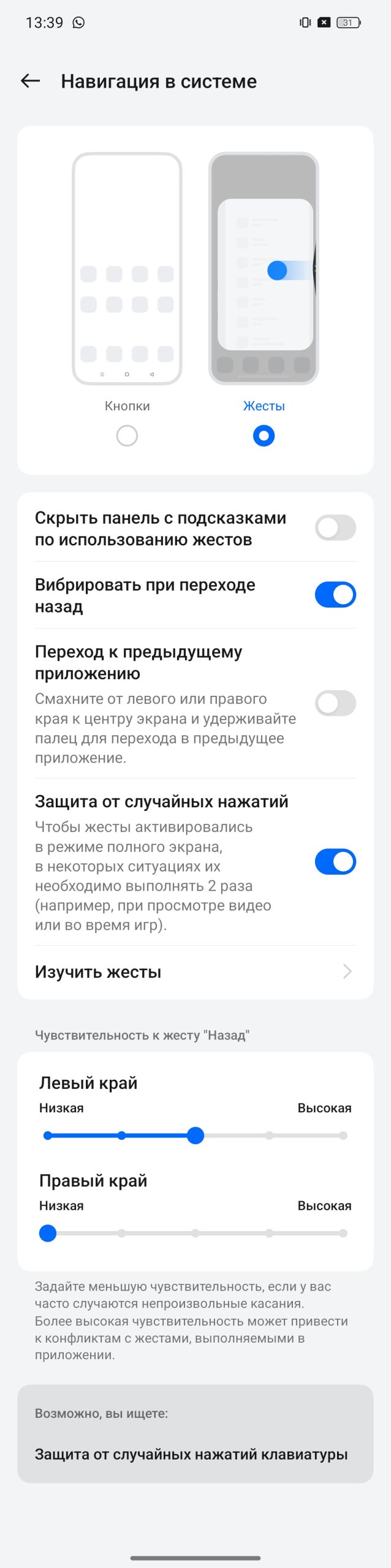391x1568 pixels.
Task: Disable Защита от случайных нажатий switch
Action: (335, 862)
